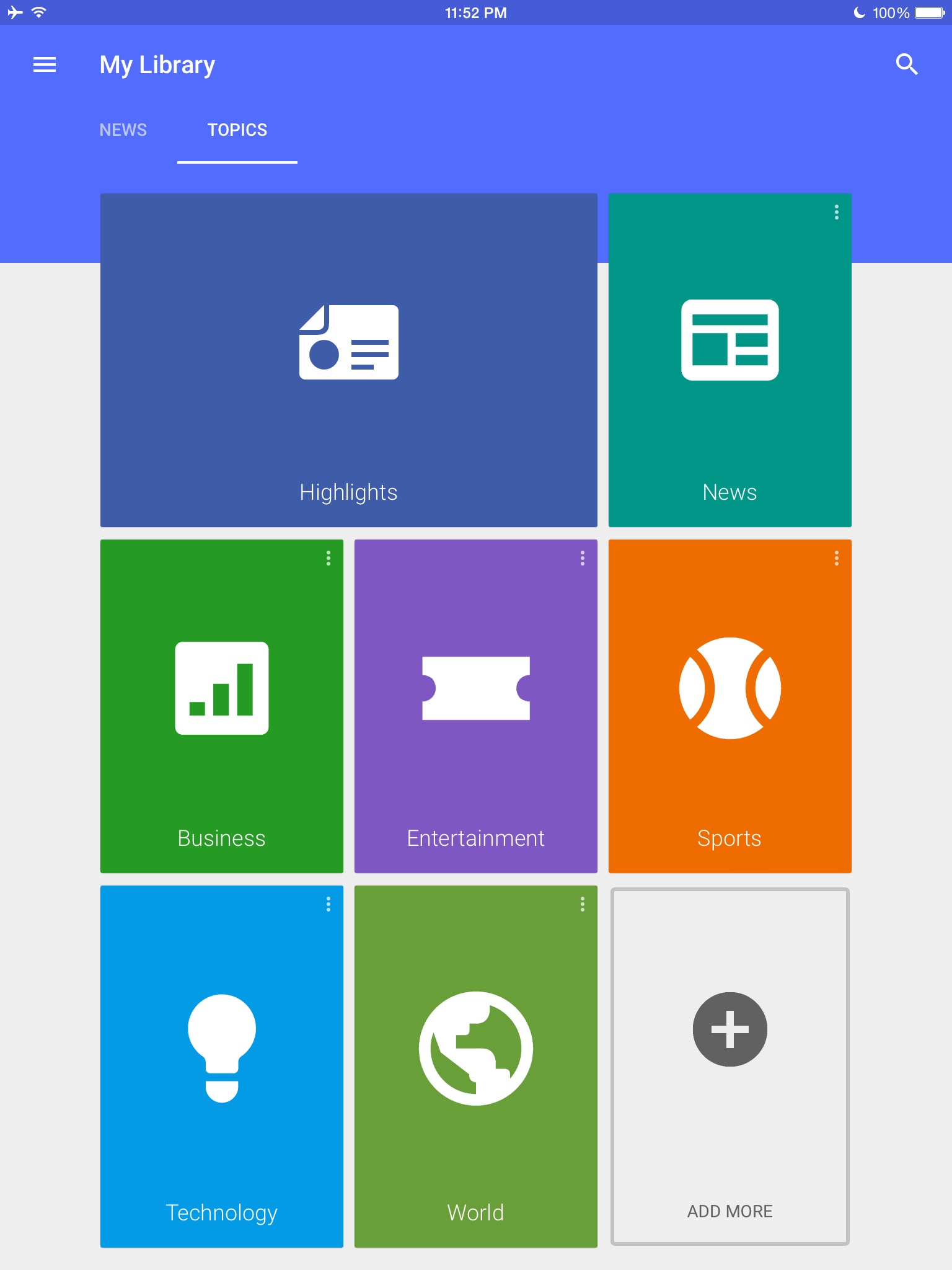Show options for the Business card

pyautogui.click(x=328, y=559)
